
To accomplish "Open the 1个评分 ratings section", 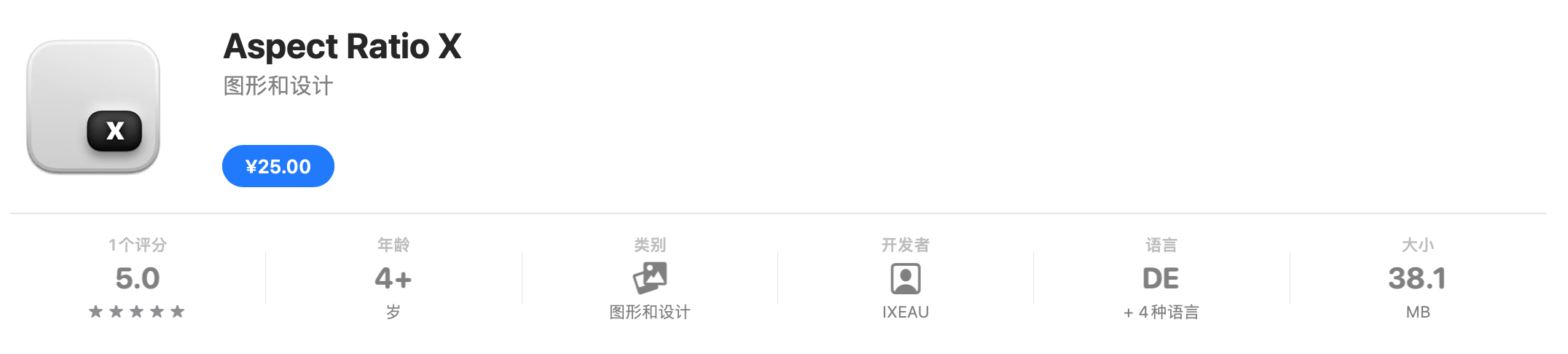I will tap(137, 279).
